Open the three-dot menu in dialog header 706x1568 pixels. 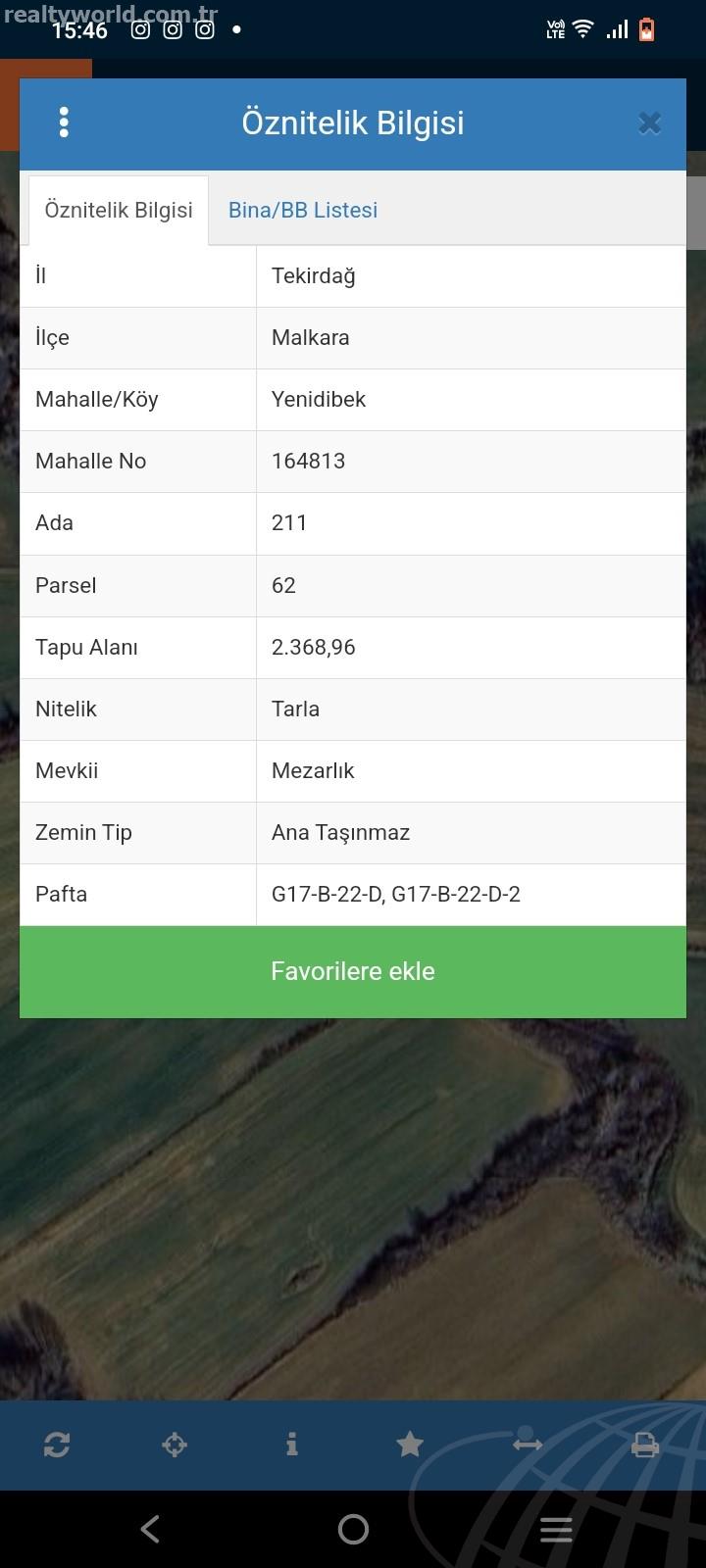click(64, 122)
